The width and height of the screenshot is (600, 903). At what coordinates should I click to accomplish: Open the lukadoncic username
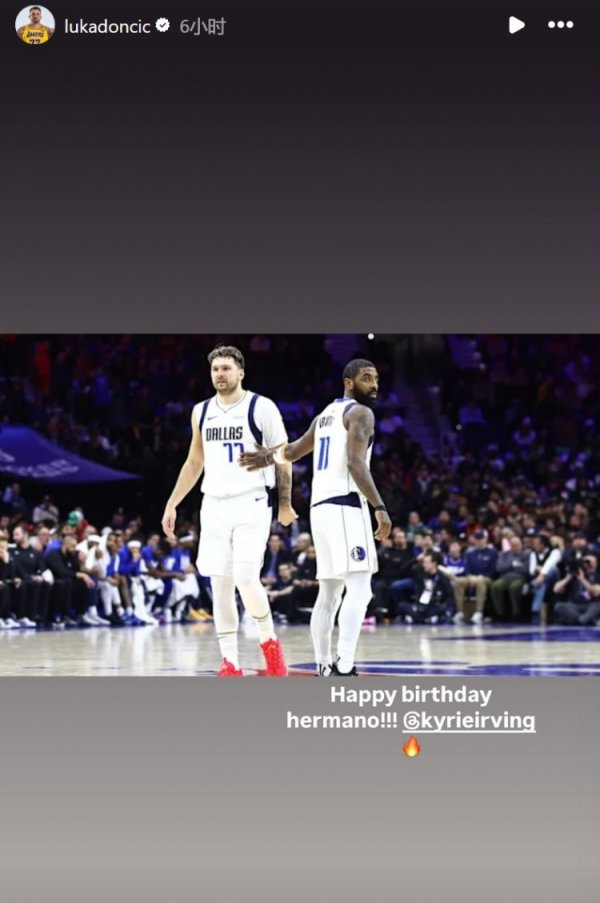coord(107,26)
